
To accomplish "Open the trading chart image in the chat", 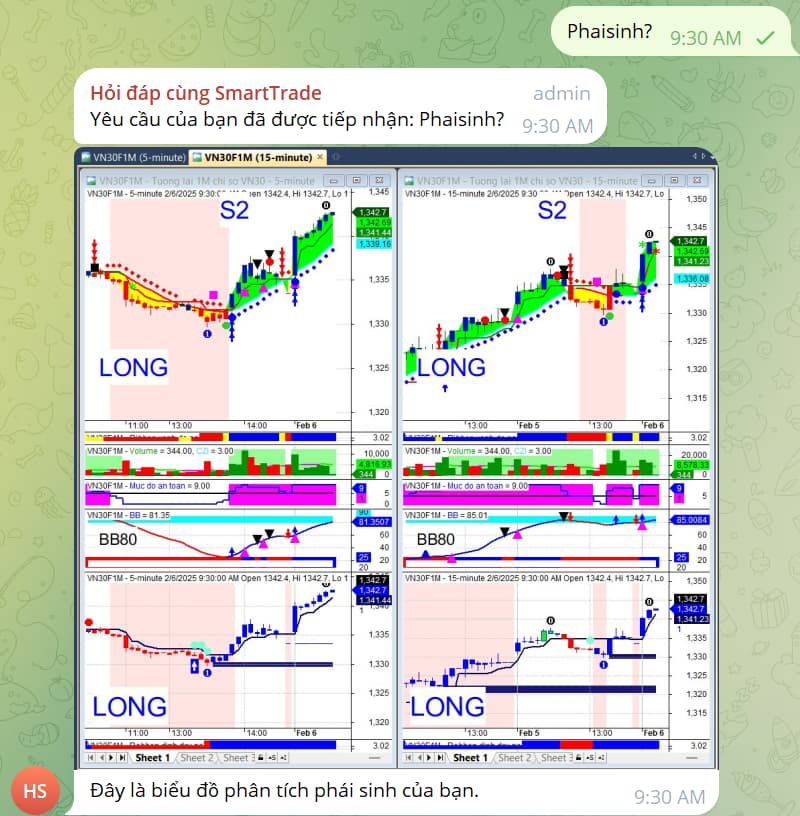I will [x=396, y=455].
